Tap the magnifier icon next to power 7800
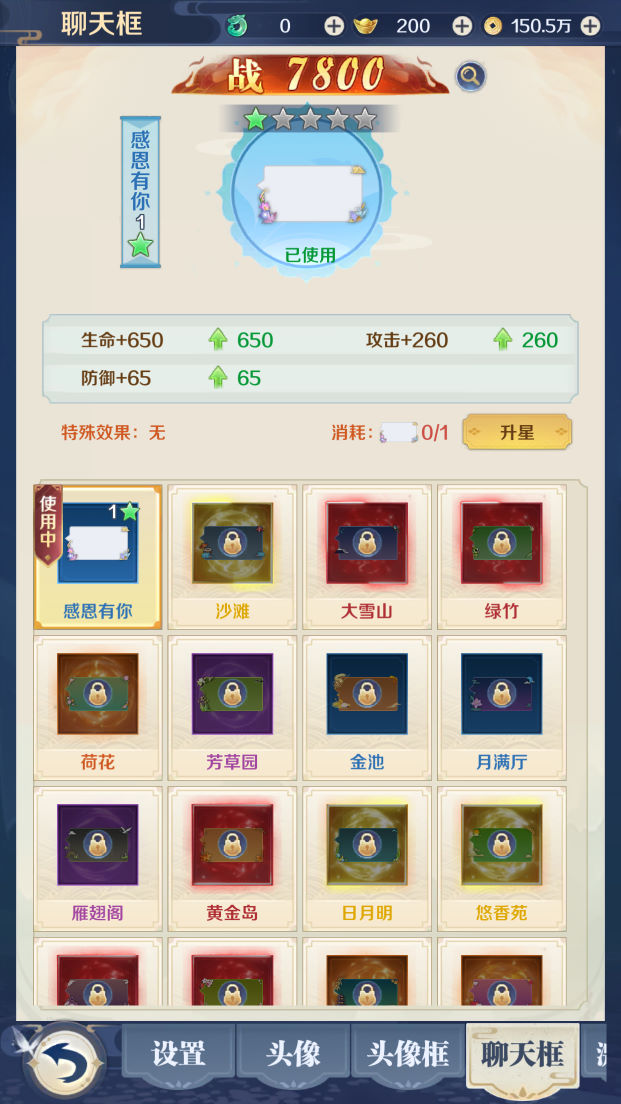This screenshot has width=621, height=1104. [x=470, y=76]
